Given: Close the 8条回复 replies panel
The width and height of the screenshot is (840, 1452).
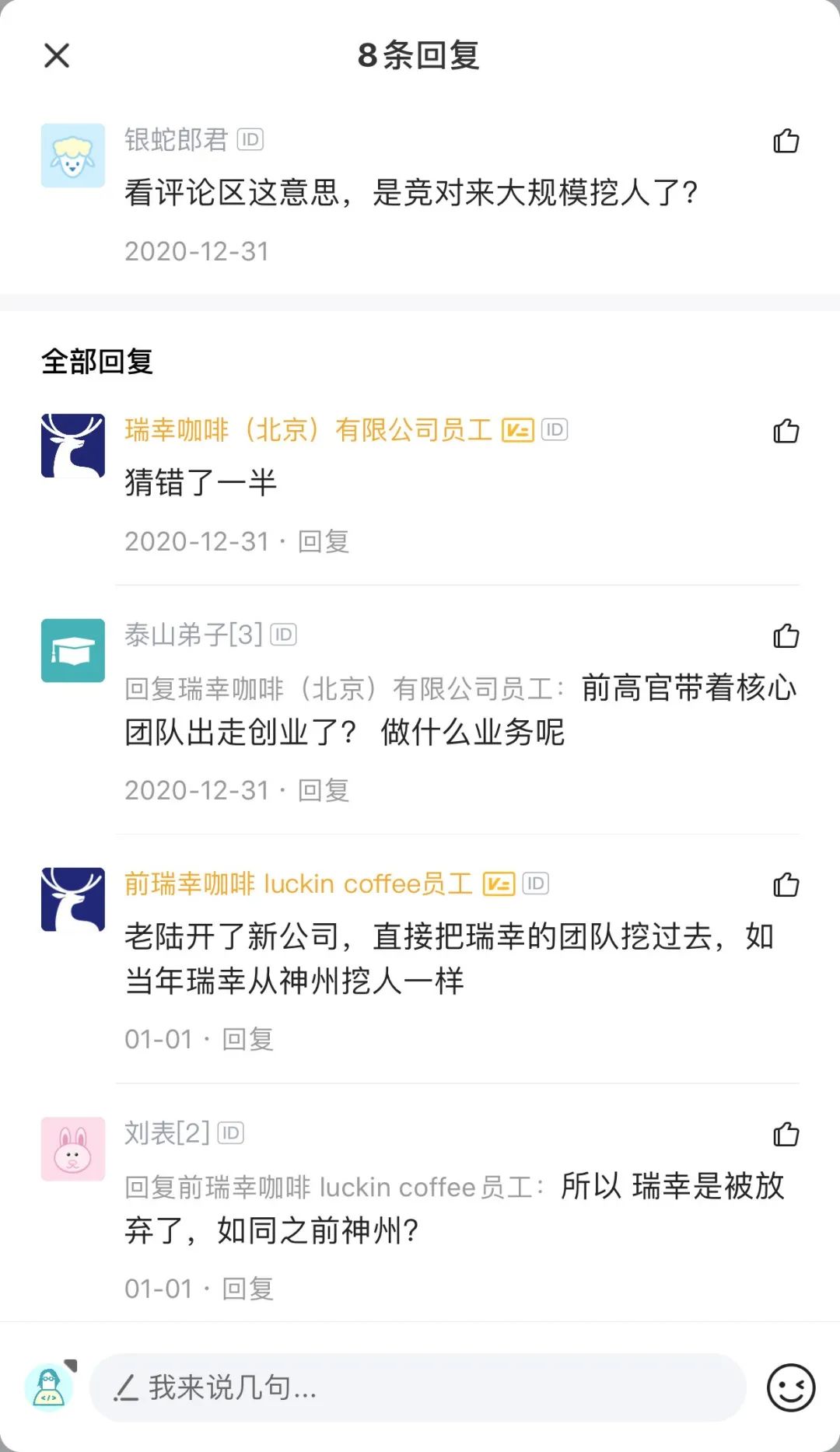Looking at the screenshot, I should (x=57, y=56).
